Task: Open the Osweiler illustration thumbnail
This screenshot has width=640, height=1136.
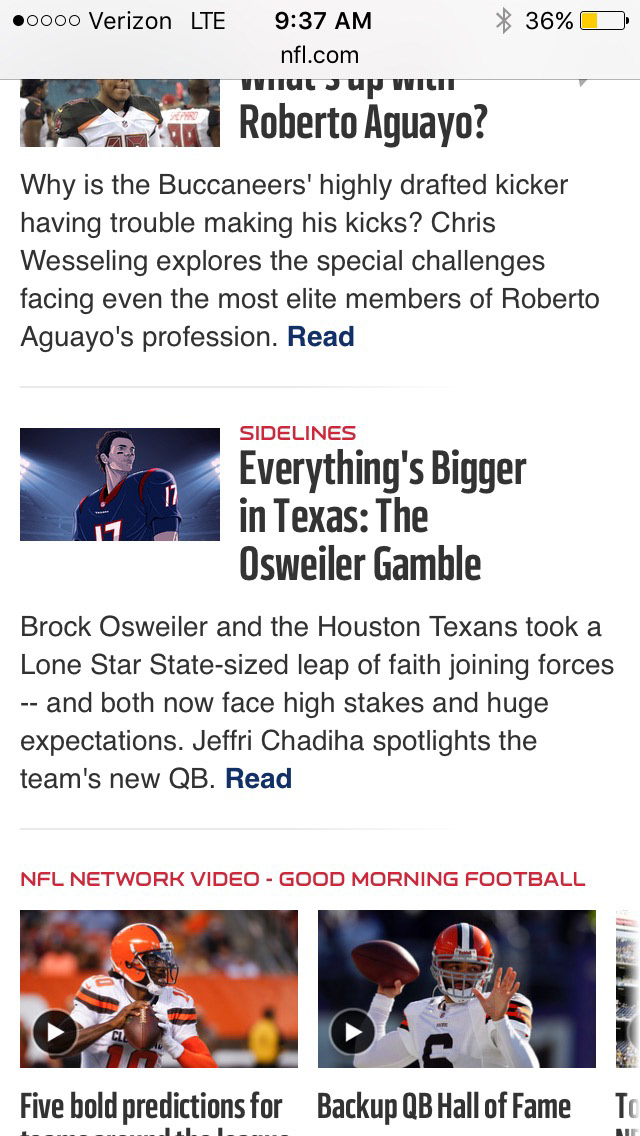Action: 120,484
